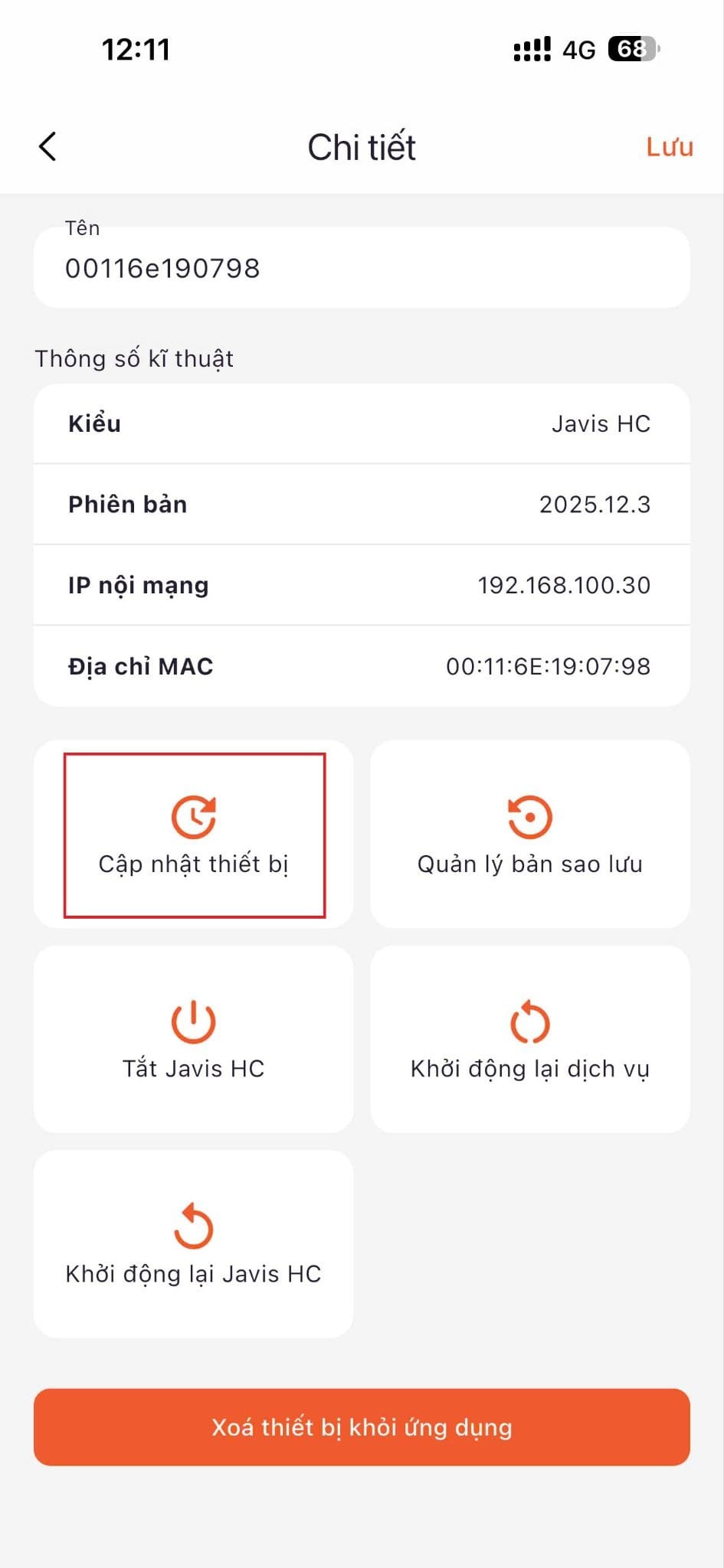This screenshot has width=724, height=1568.
Task: Select Tắt Javis HC
Action: point(194,1039)
